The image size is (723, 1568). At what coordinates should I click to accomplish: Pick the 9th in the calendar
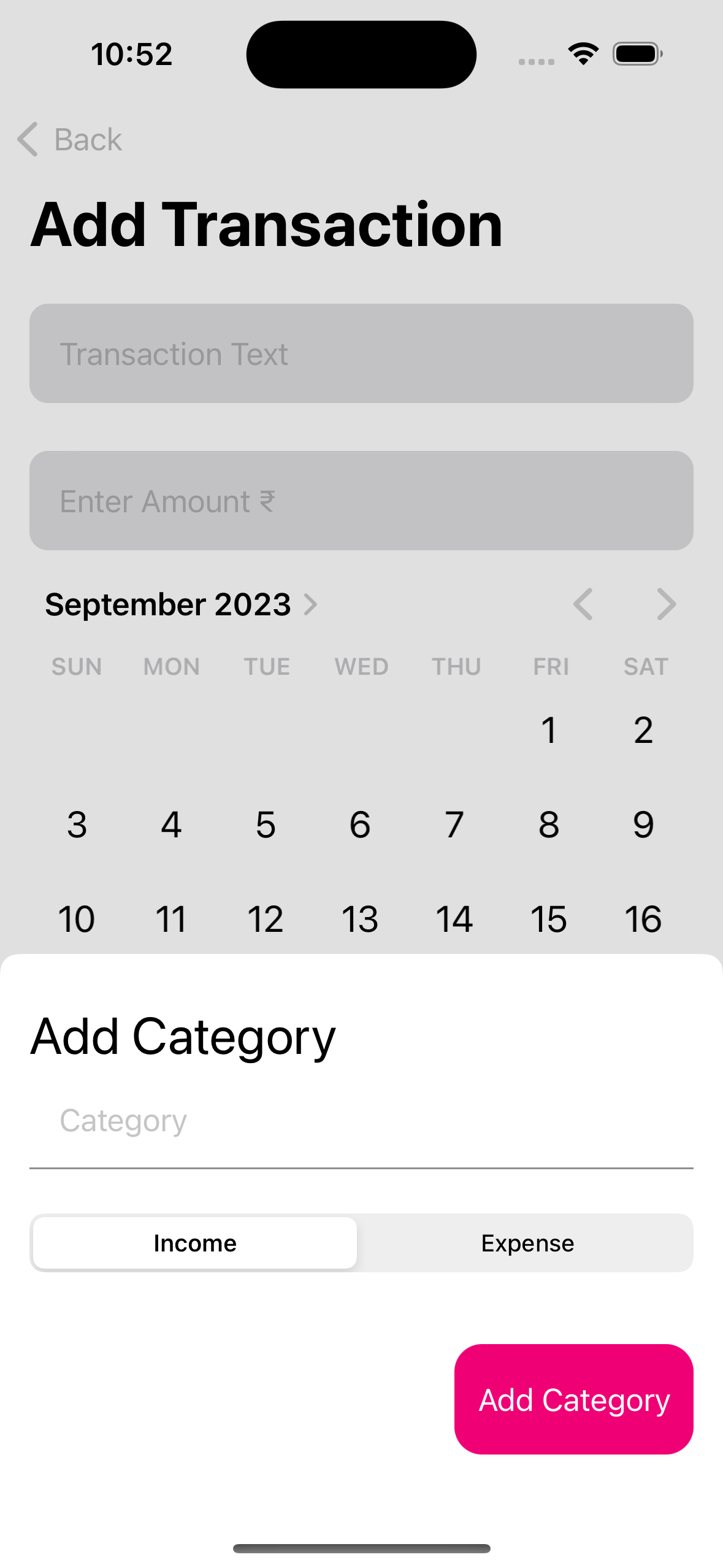point(643,824)
